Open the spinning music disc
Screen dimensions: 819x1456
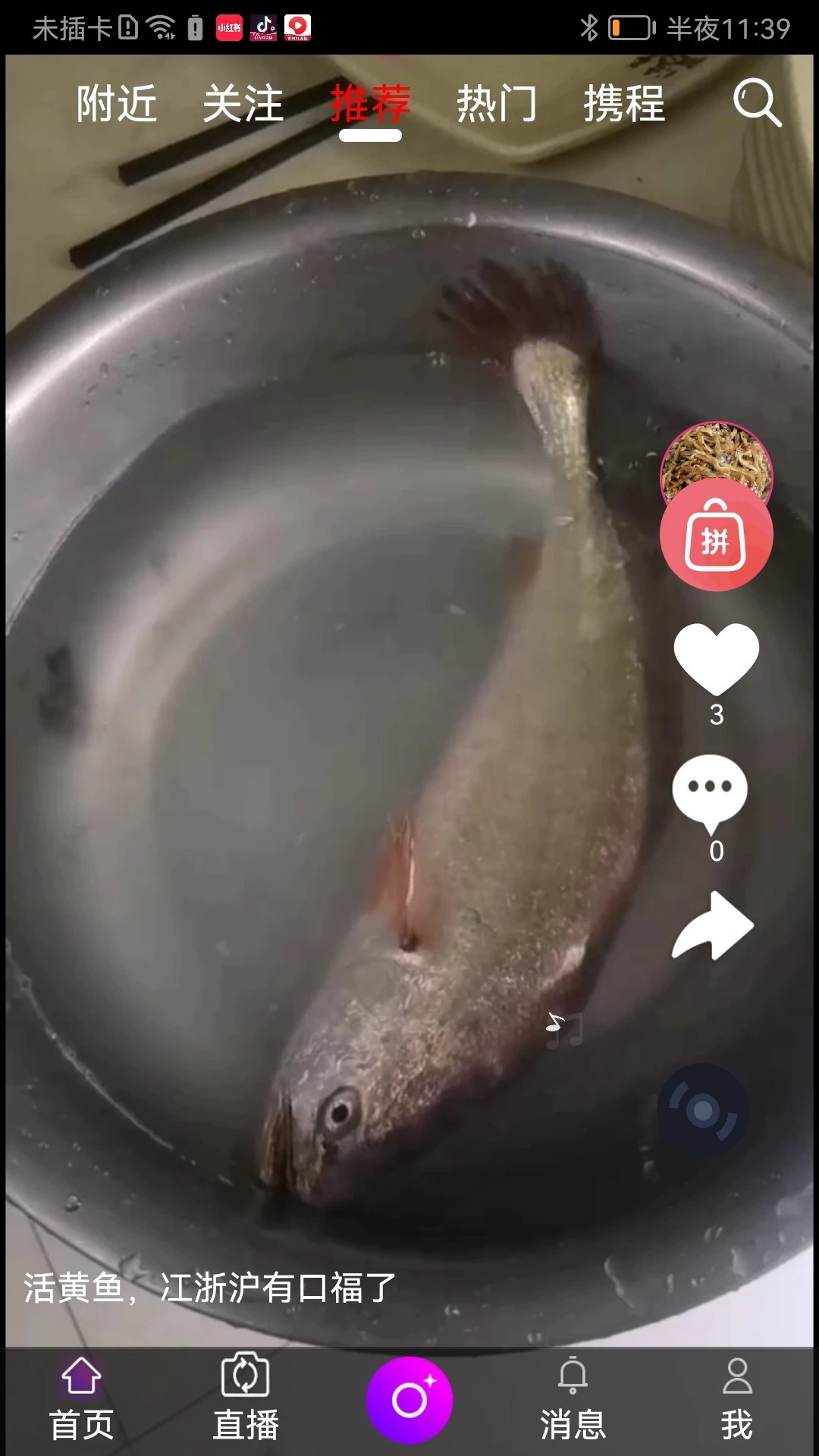pos(703,1111)
